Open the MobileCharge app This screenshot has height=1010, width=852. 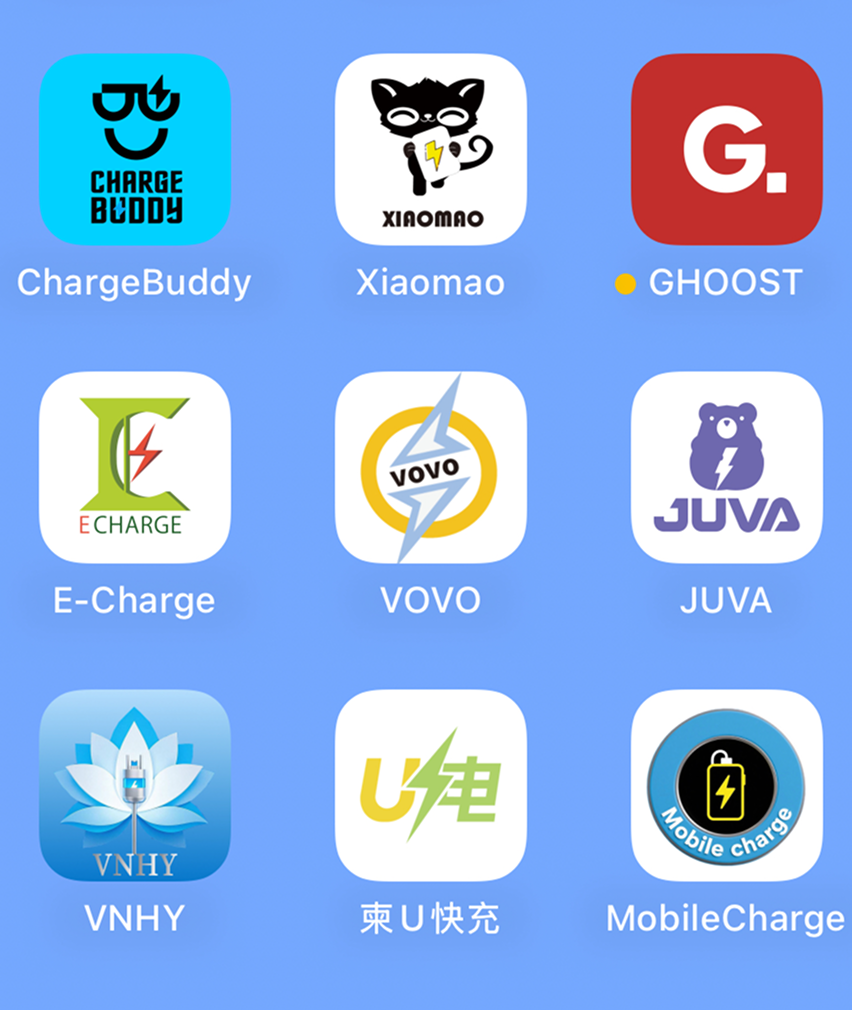727,785
